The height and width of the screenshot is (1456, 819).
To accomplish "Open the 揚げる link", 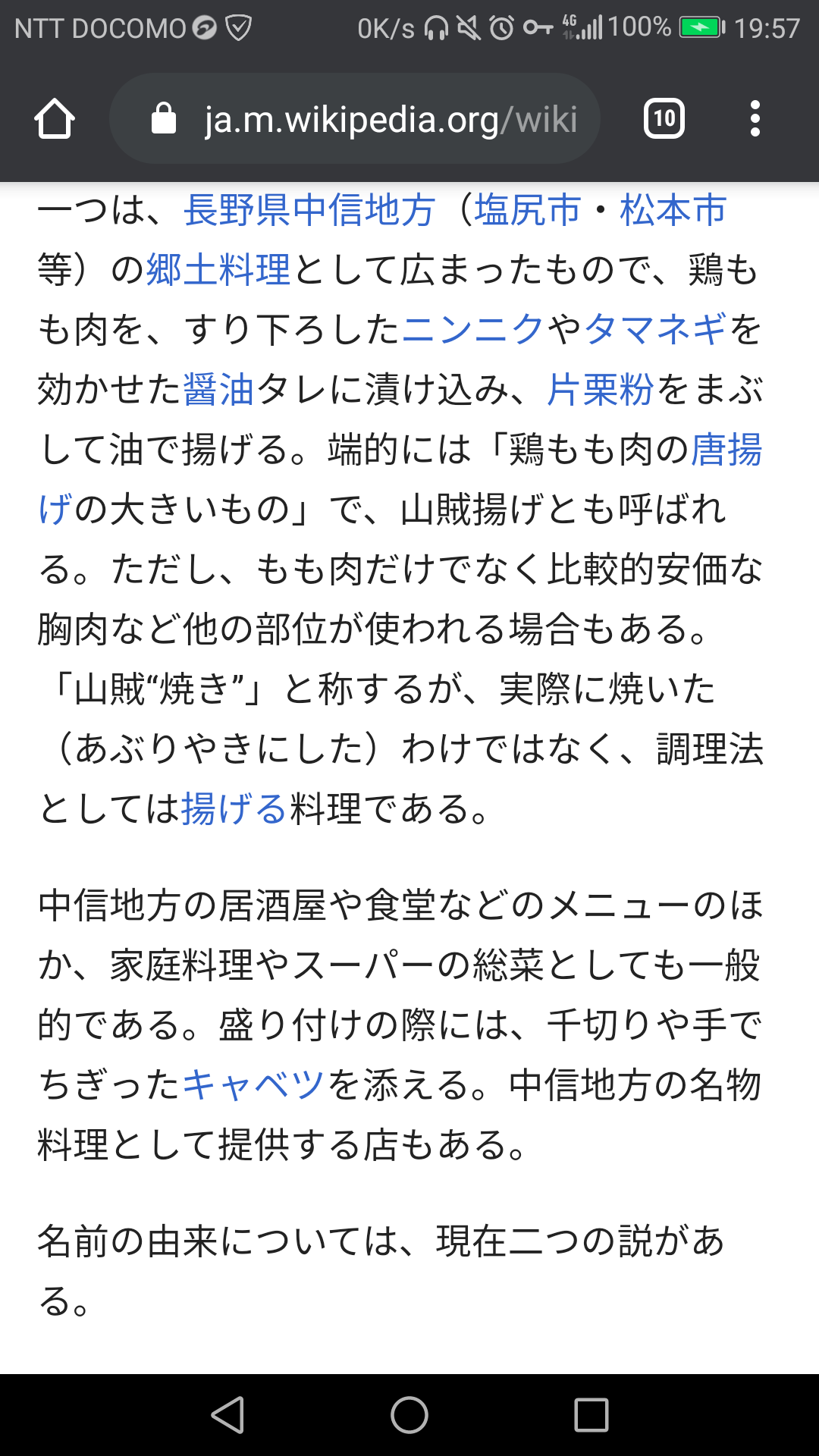I will click(234, 808).
